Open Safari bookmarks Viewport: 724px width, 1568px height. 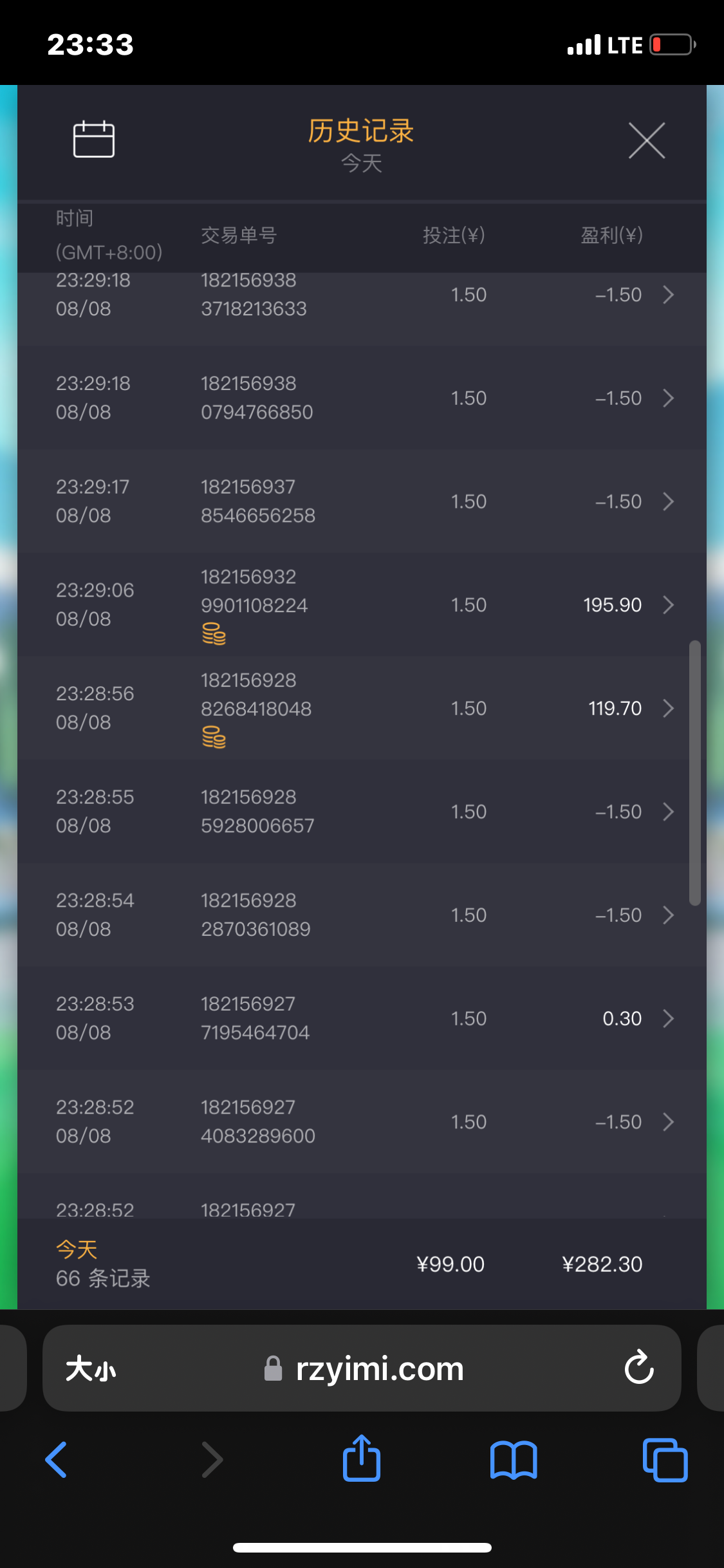[x=513, y=1460]
